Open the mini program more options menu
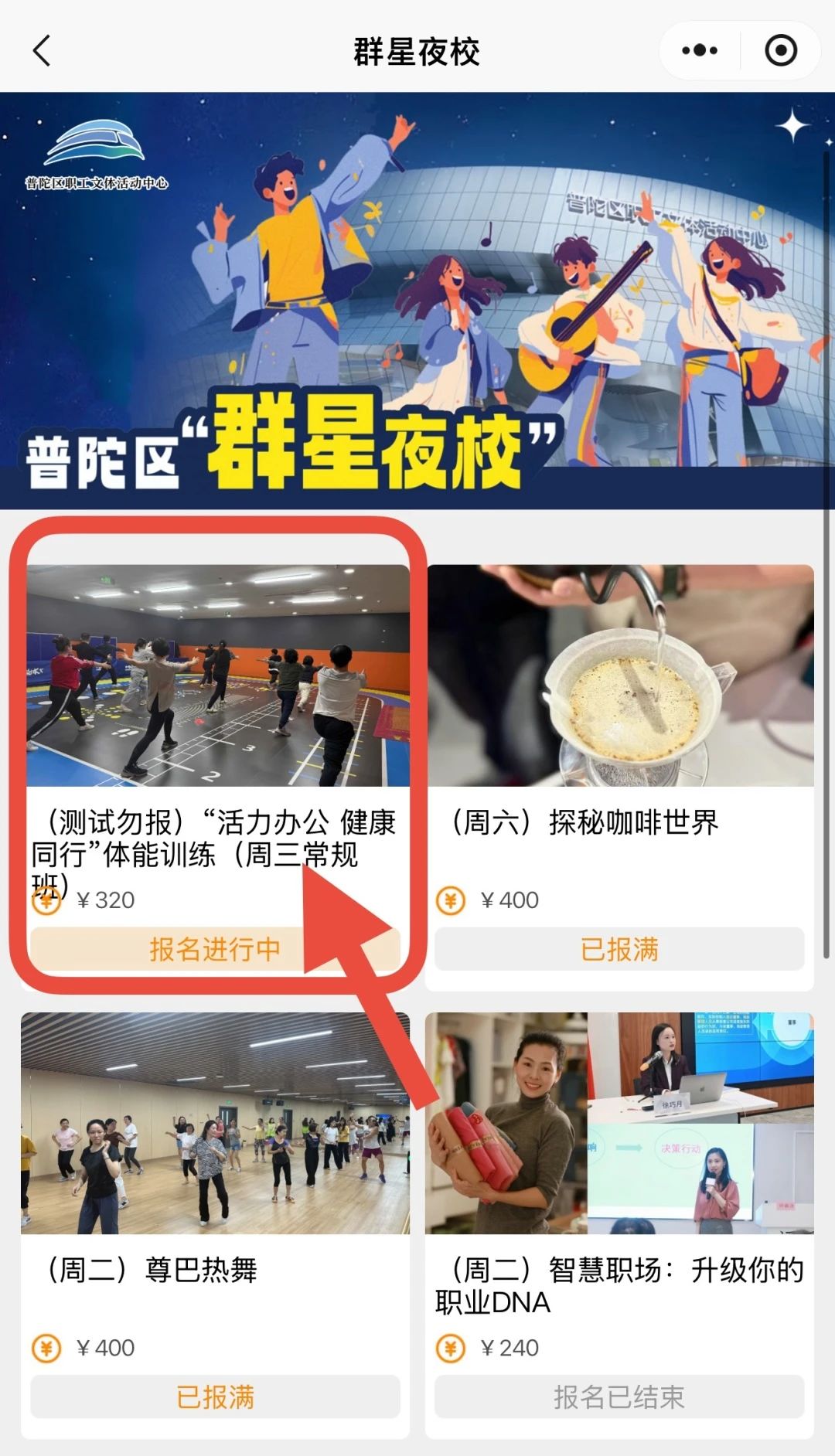835x1456 pixels. [700, 51]
